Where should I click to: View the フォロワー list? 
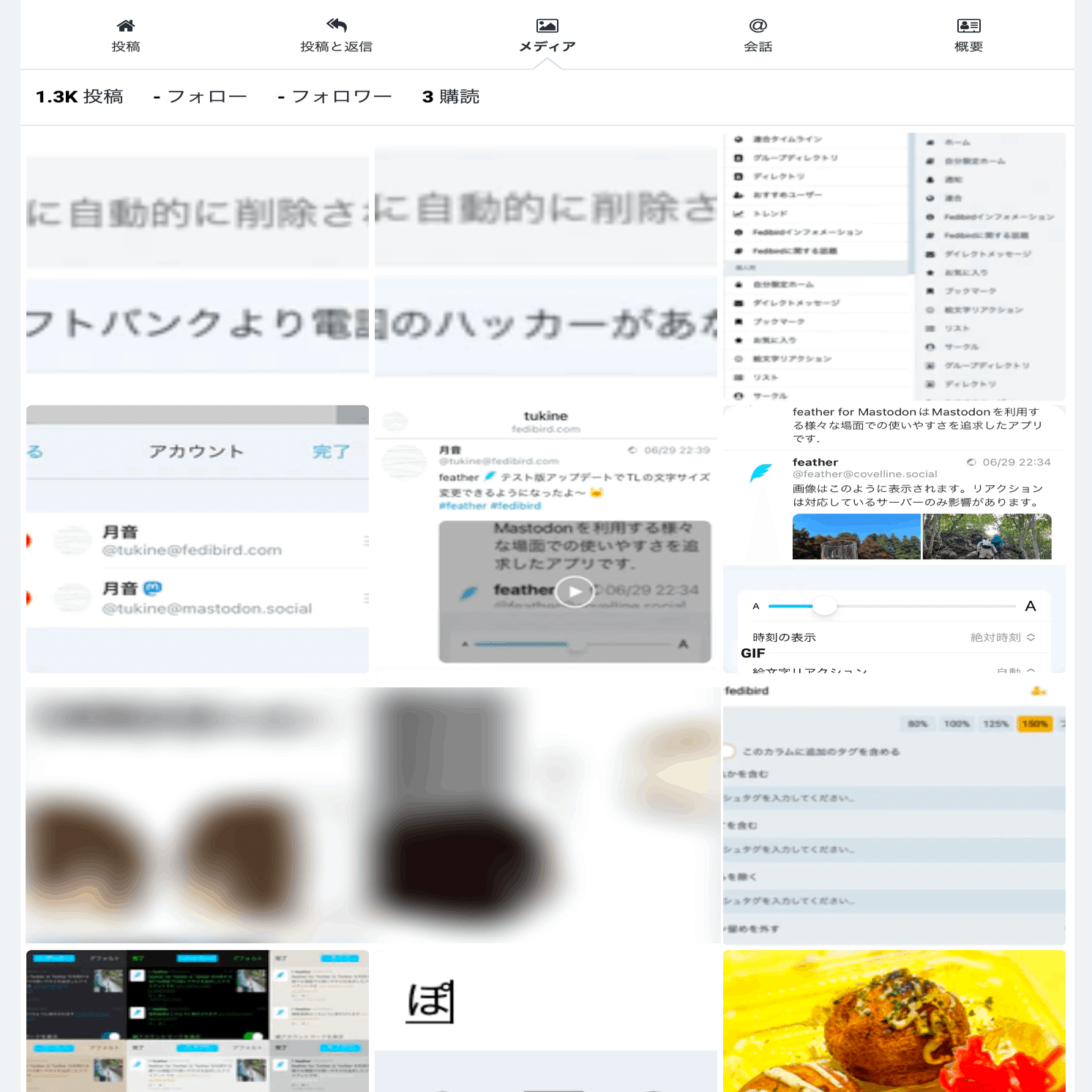334,97
